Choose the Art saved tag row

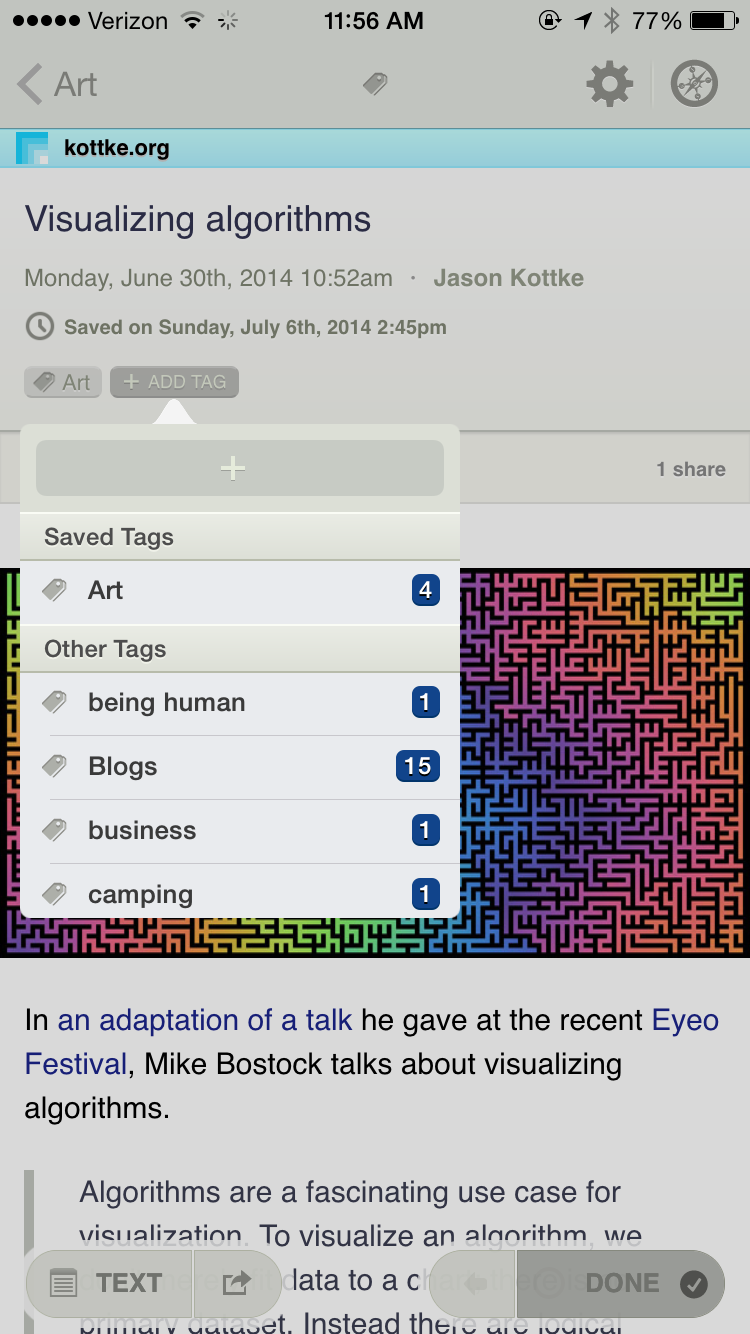[240, 591]
